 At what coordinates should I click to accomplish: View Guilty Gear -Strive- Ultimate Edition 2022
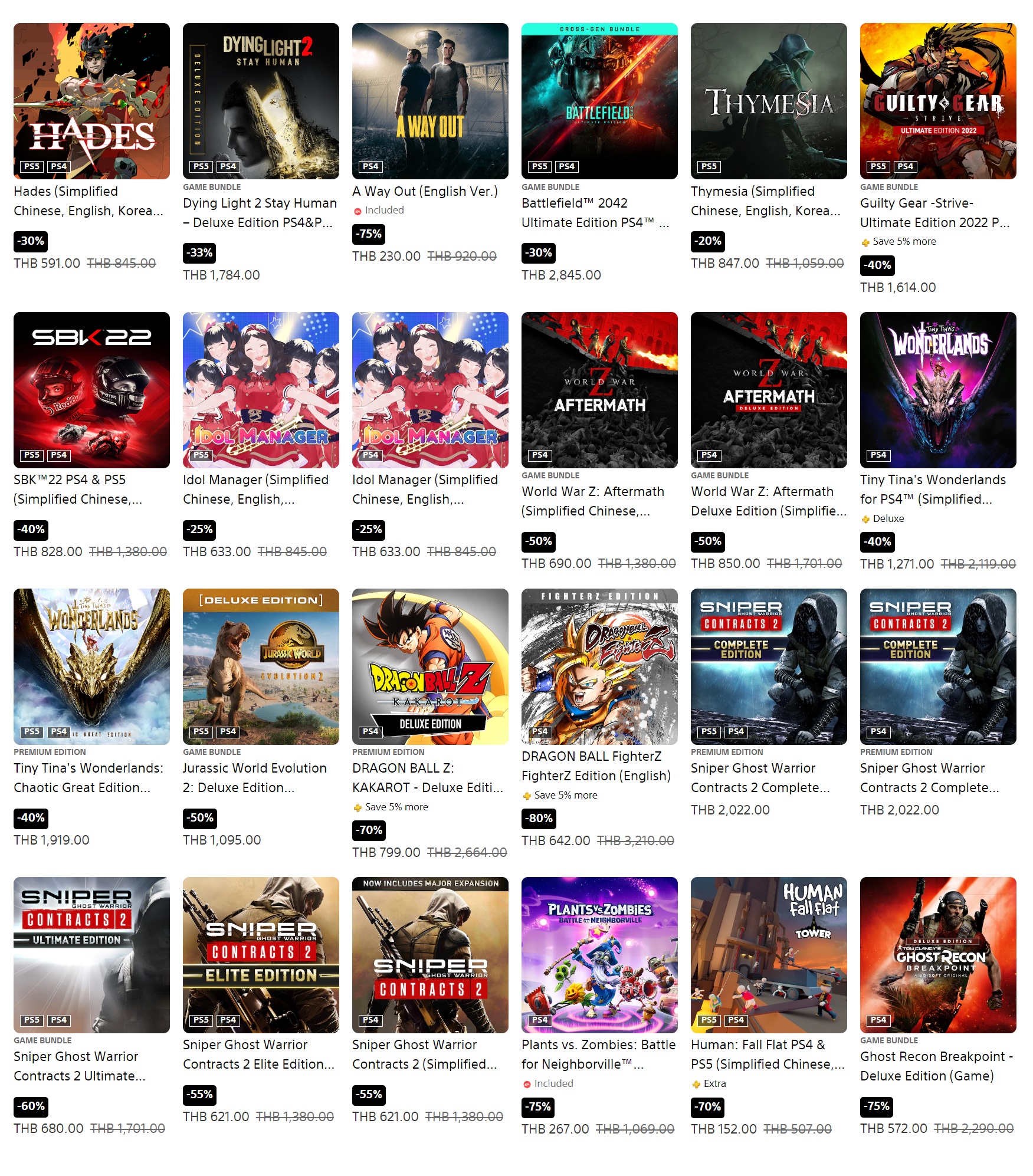point(938,101)
